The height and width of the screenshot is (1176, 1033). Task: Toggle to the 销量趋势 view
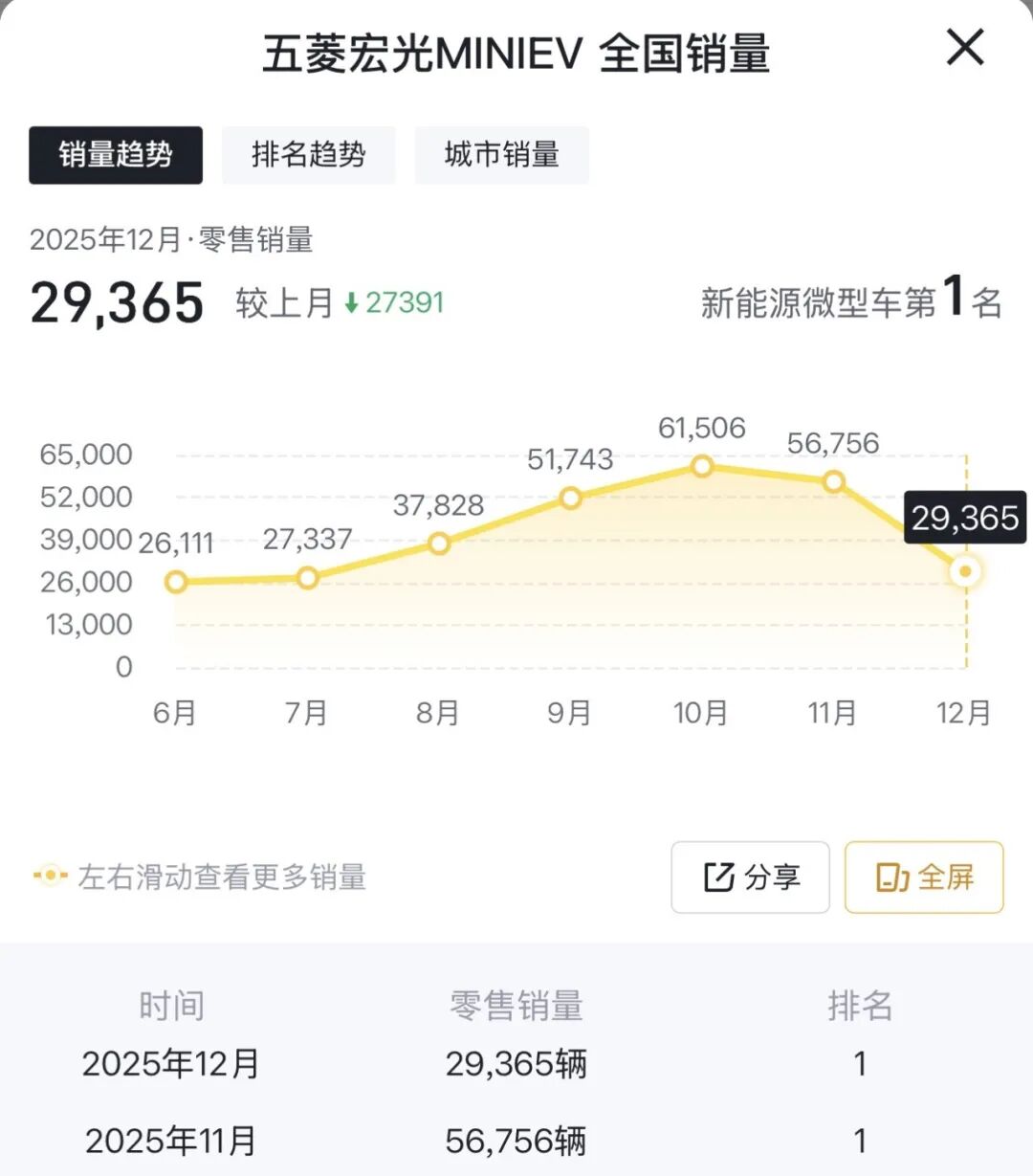[x=115, y=154]
